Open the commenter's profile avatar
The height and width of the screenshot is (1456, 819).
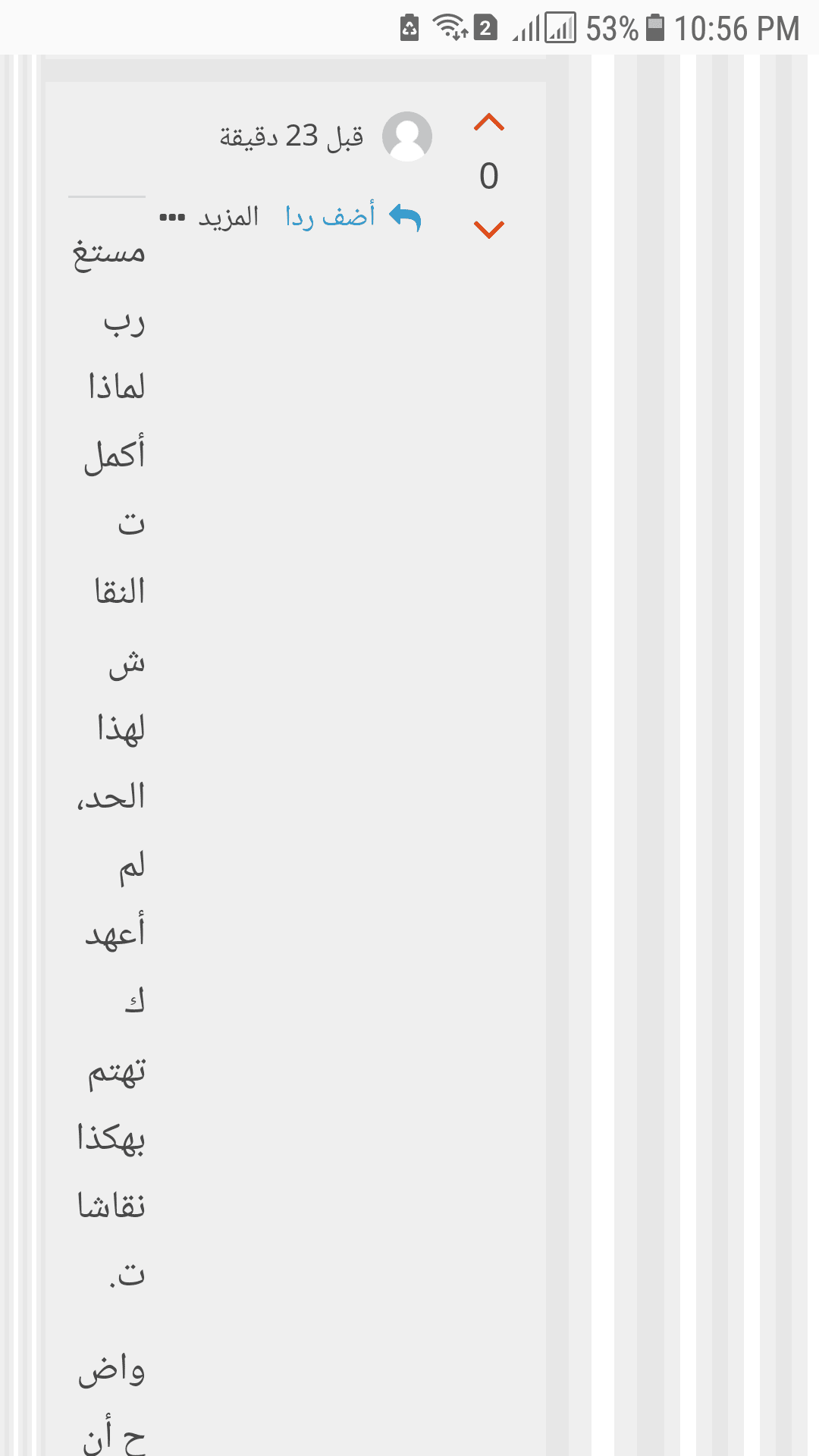407,136
